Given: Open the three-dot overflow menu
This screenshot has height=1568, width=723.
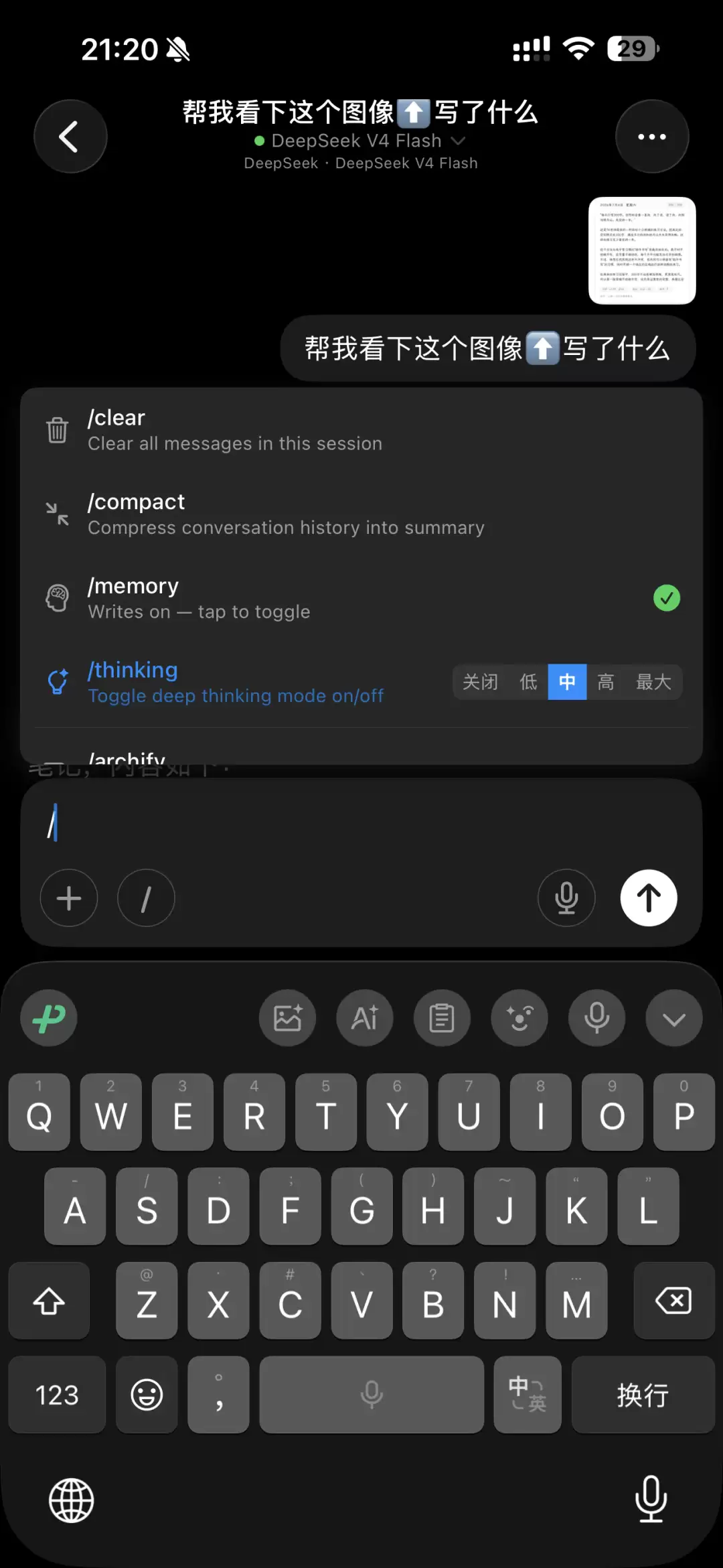Looking at the screenshot, I should 652,137.
